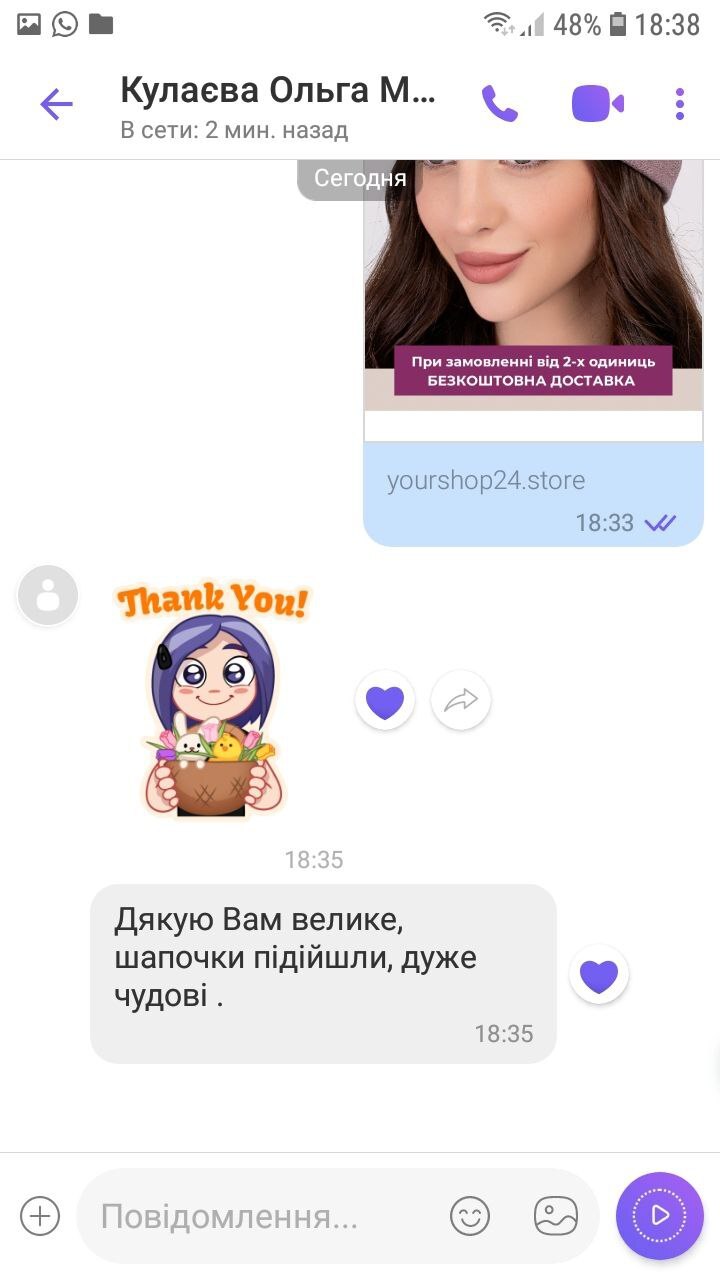
Task: Tap the purple video message button
Action: pos(660,1215)
